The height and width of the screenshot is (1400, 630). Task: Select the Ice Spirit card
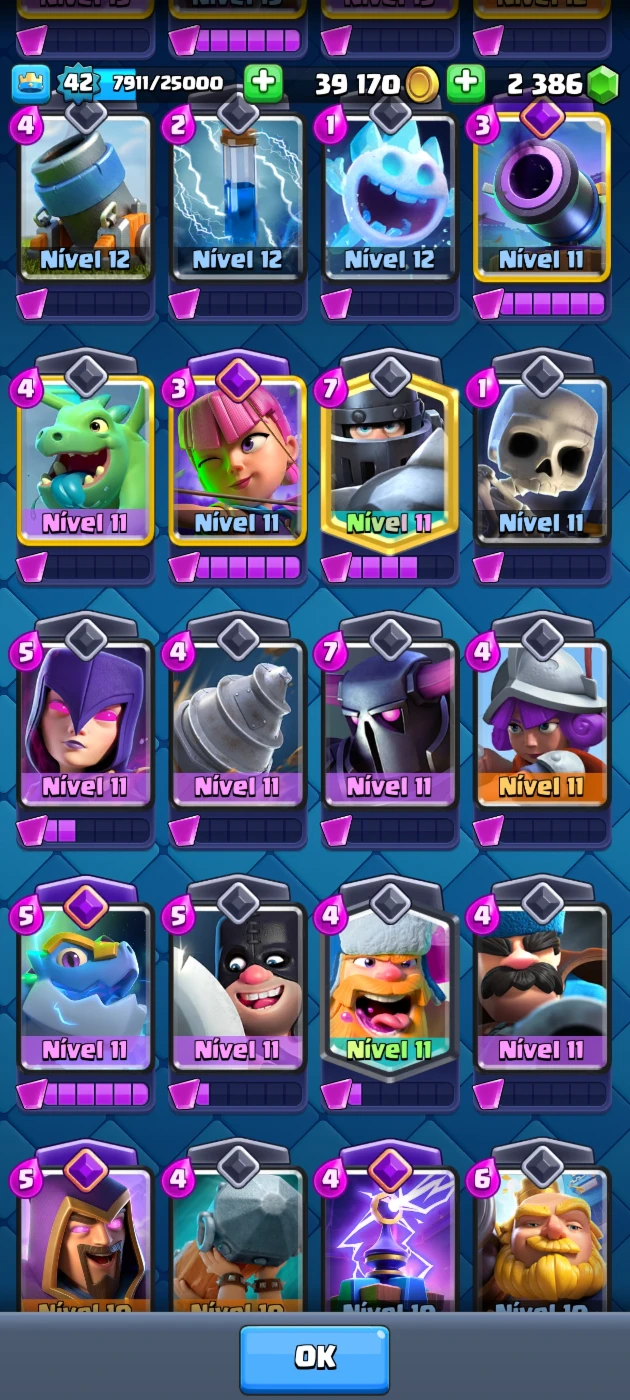click(389, 200)
